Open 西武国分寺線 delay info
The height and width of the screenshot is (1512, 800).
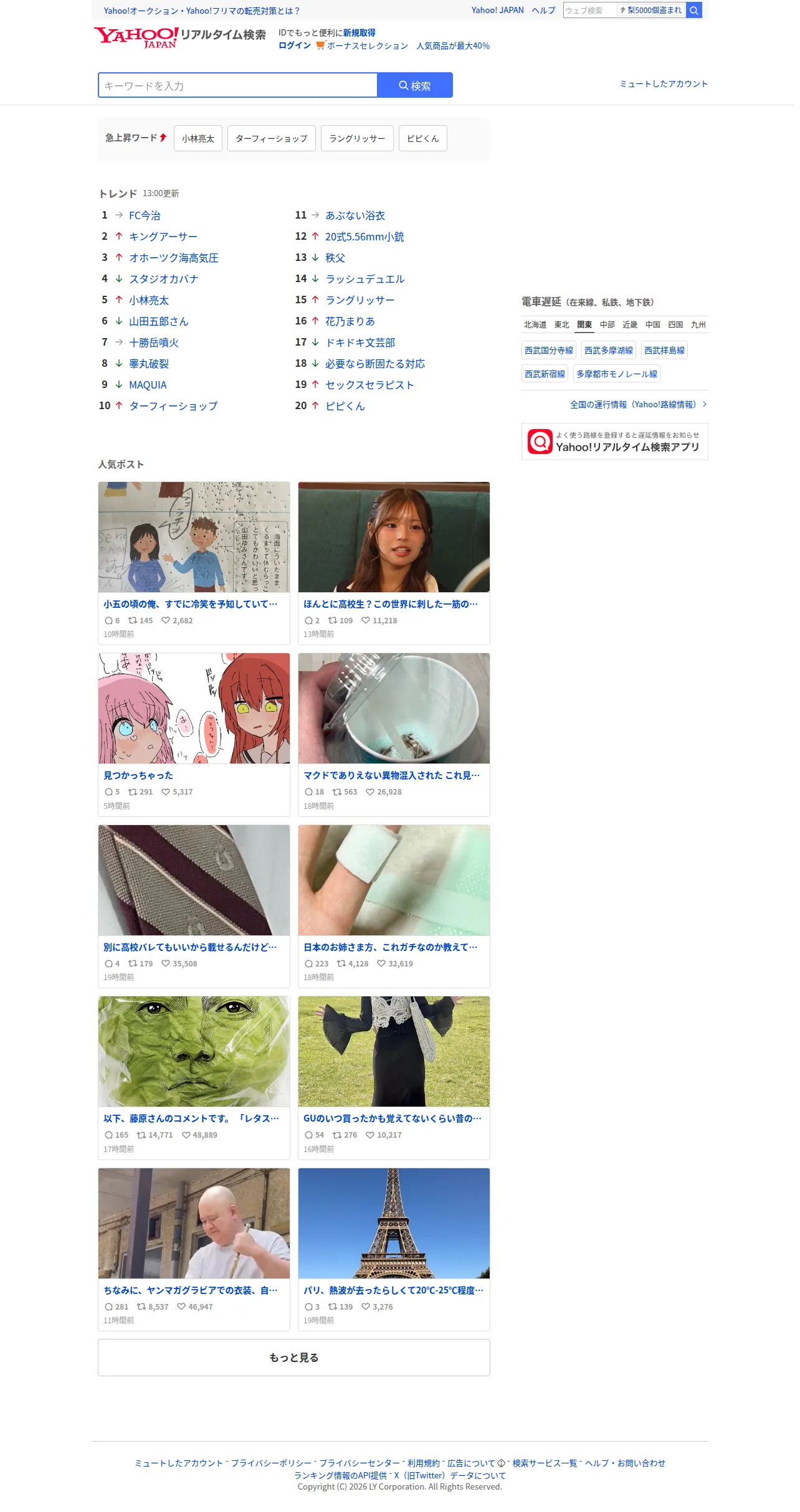pyautogui.click(x=549, y=351)
